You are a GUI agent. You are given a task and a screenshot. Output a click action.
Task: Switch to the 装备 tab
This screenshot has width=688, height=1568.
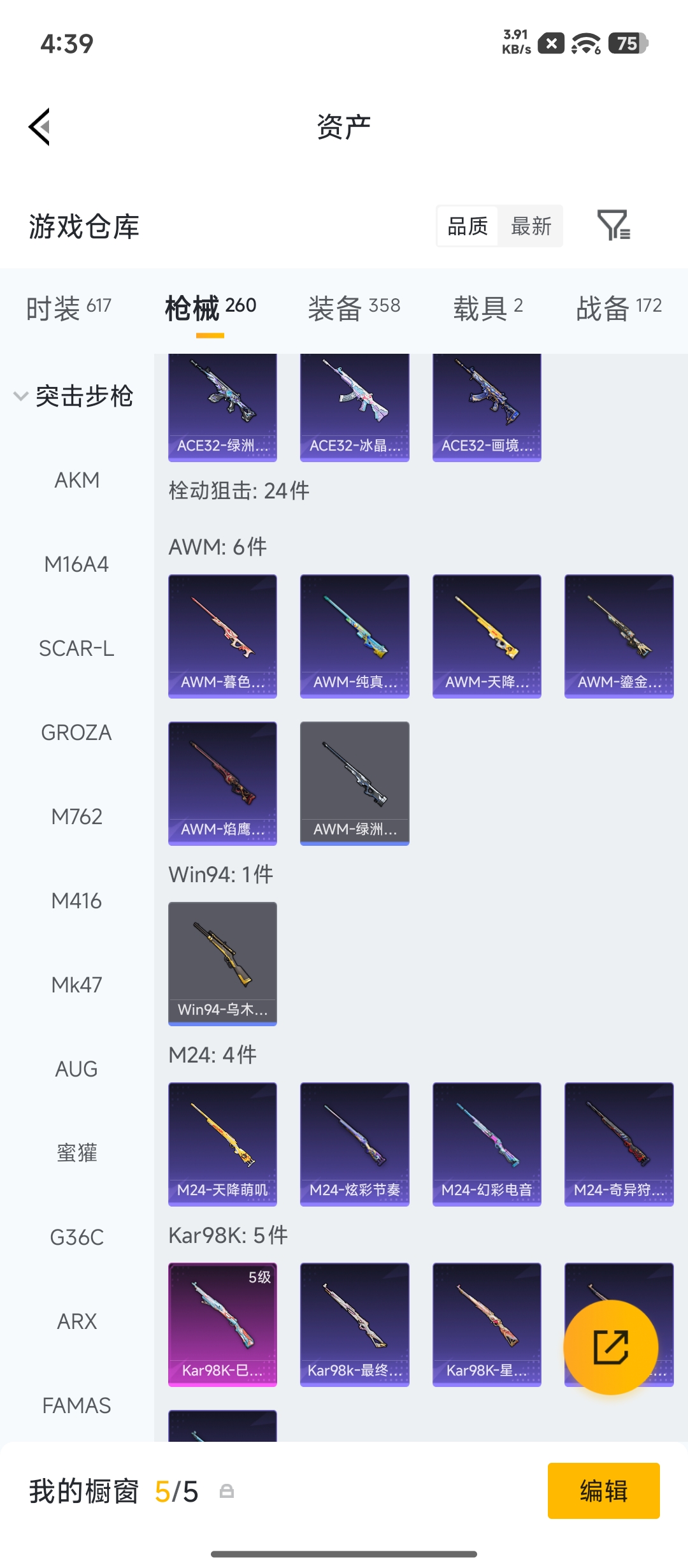pos(354,309)
